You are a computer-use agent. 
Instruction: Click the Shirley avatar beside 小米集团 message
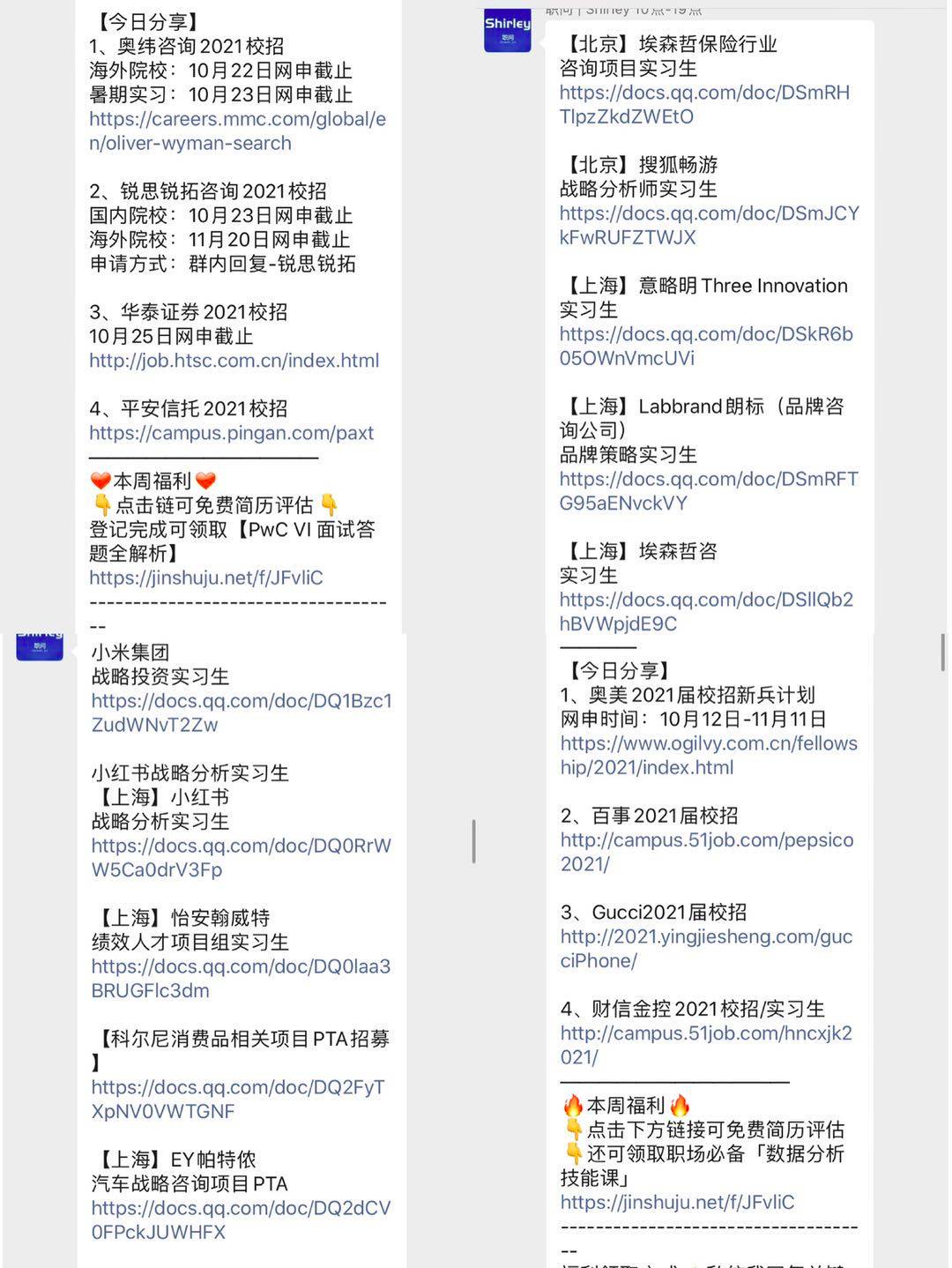38,646
